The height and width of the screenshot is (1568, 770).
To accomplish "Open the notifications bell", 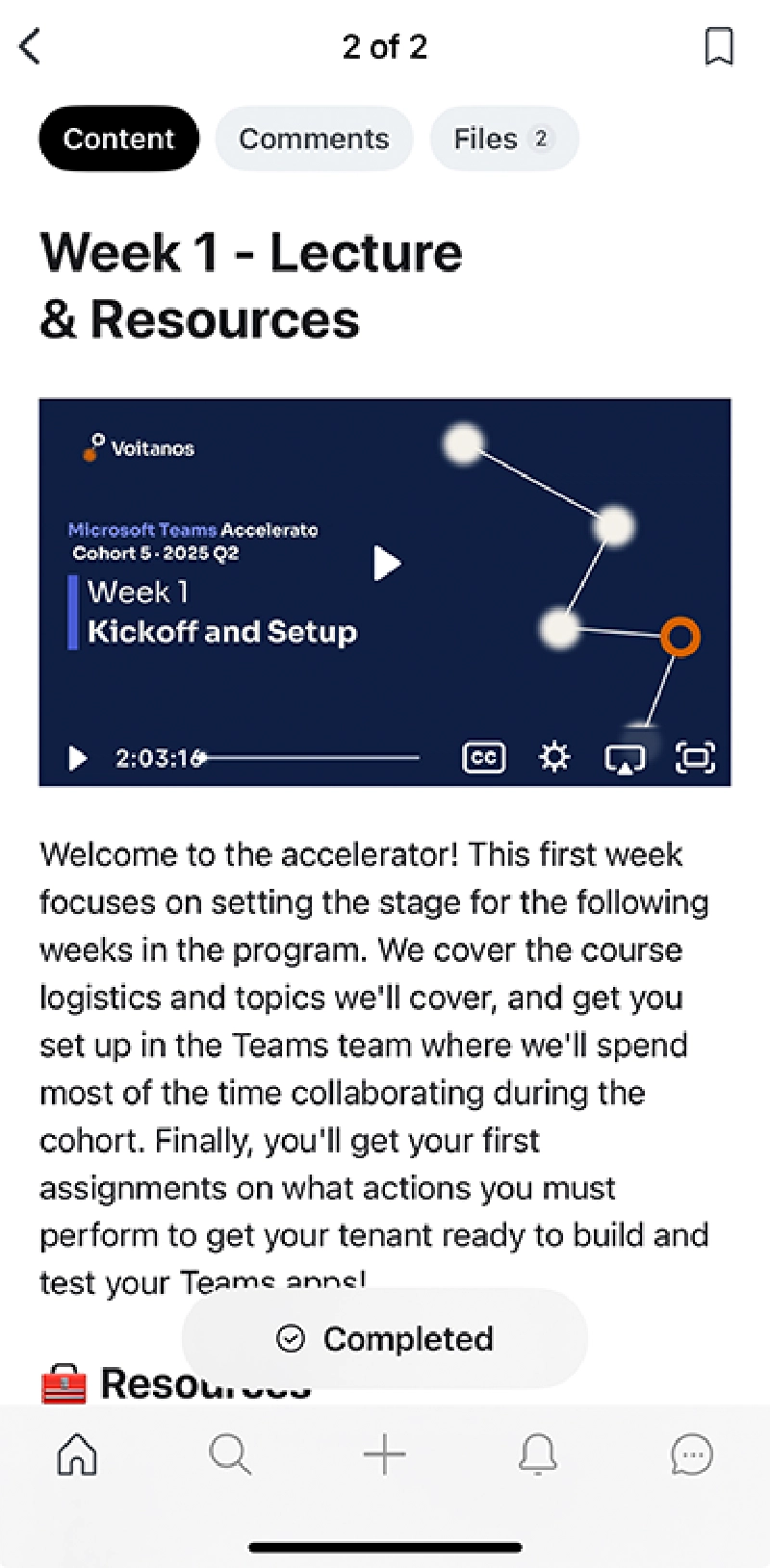I will pos(538,1454).
